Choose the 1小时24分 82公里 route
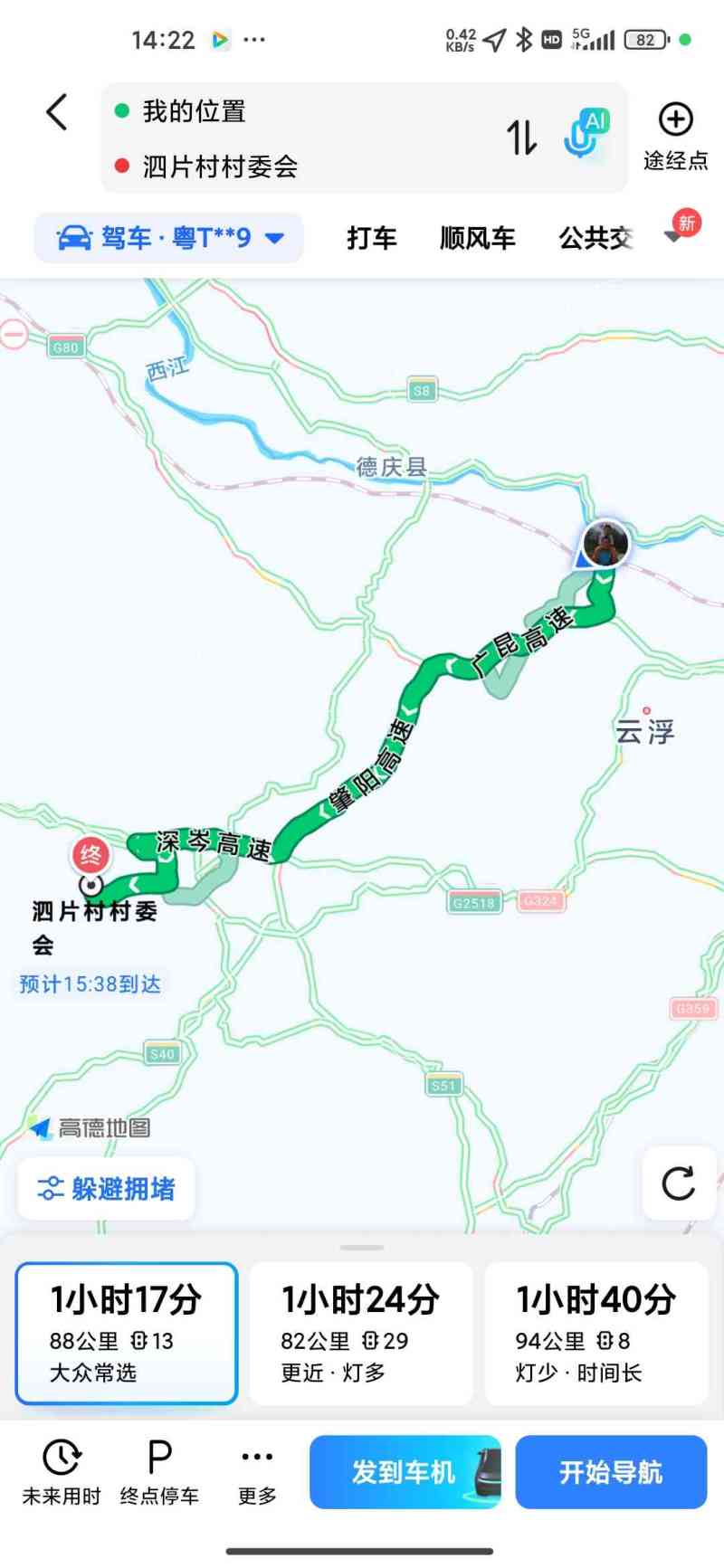The image size is (724, 1568). point(361,1334)
